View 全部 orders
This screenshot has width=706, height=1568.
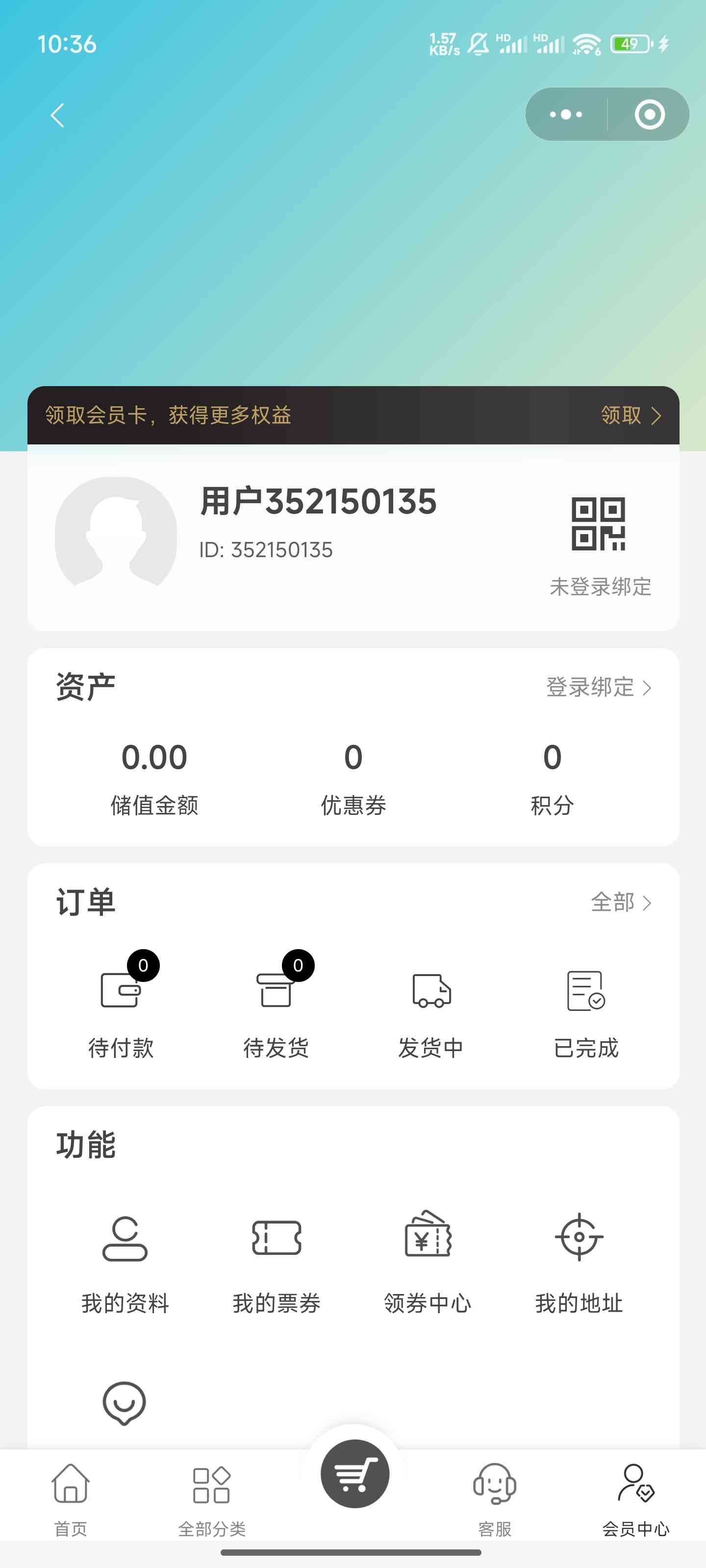(x=621, y=902)
